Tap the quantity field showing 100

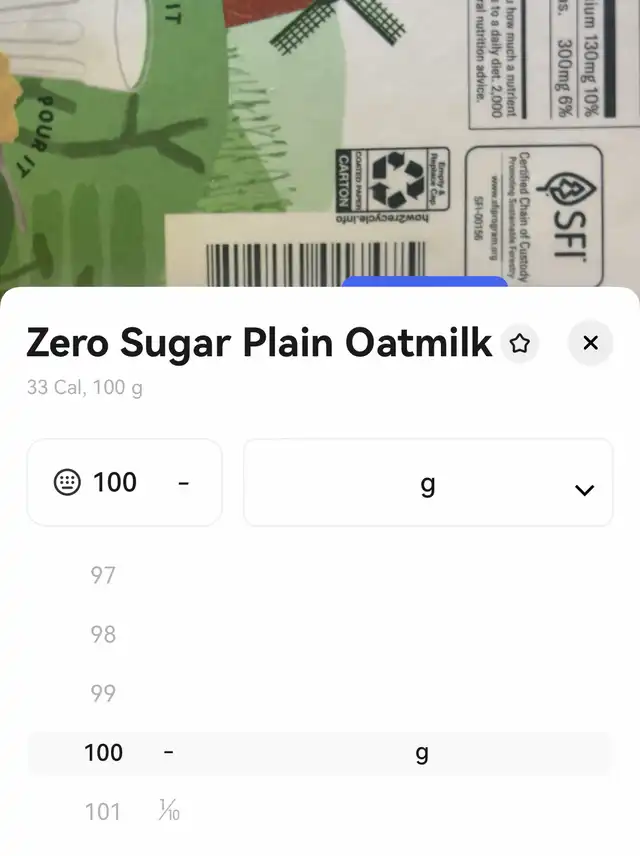click(x=124, y=482)
